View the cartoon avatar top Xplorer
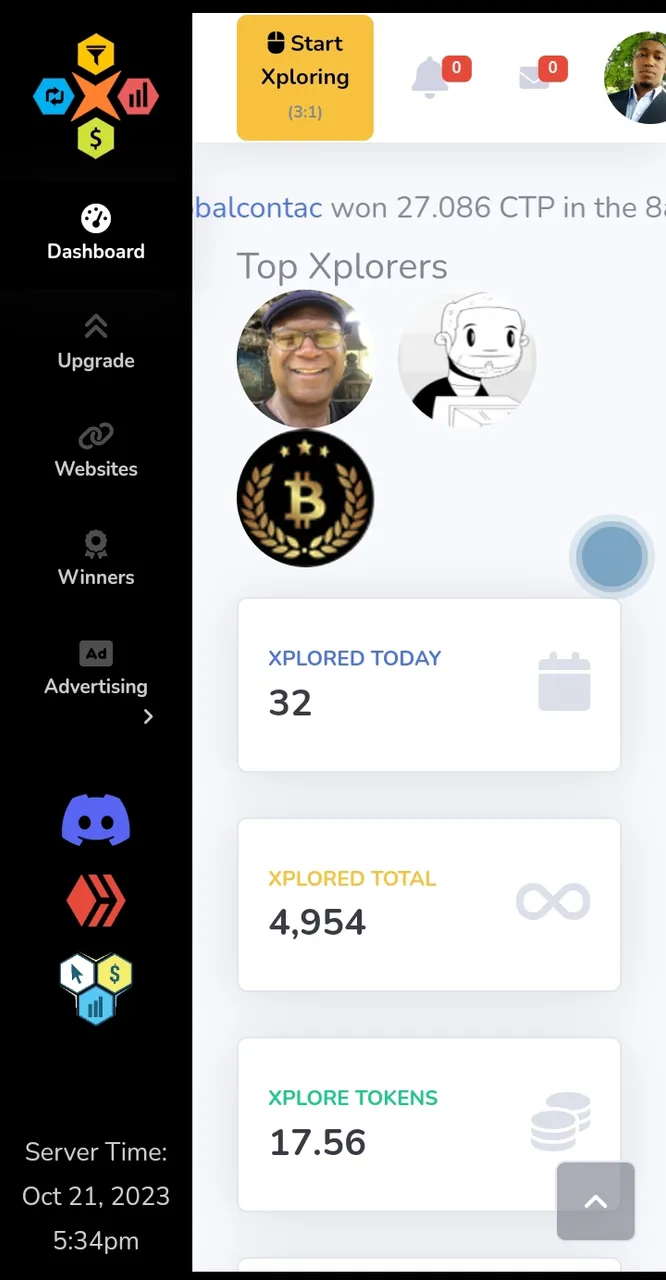Image resolution: width=666 pixels, height=1280 pixels. (x=467, y=359)
